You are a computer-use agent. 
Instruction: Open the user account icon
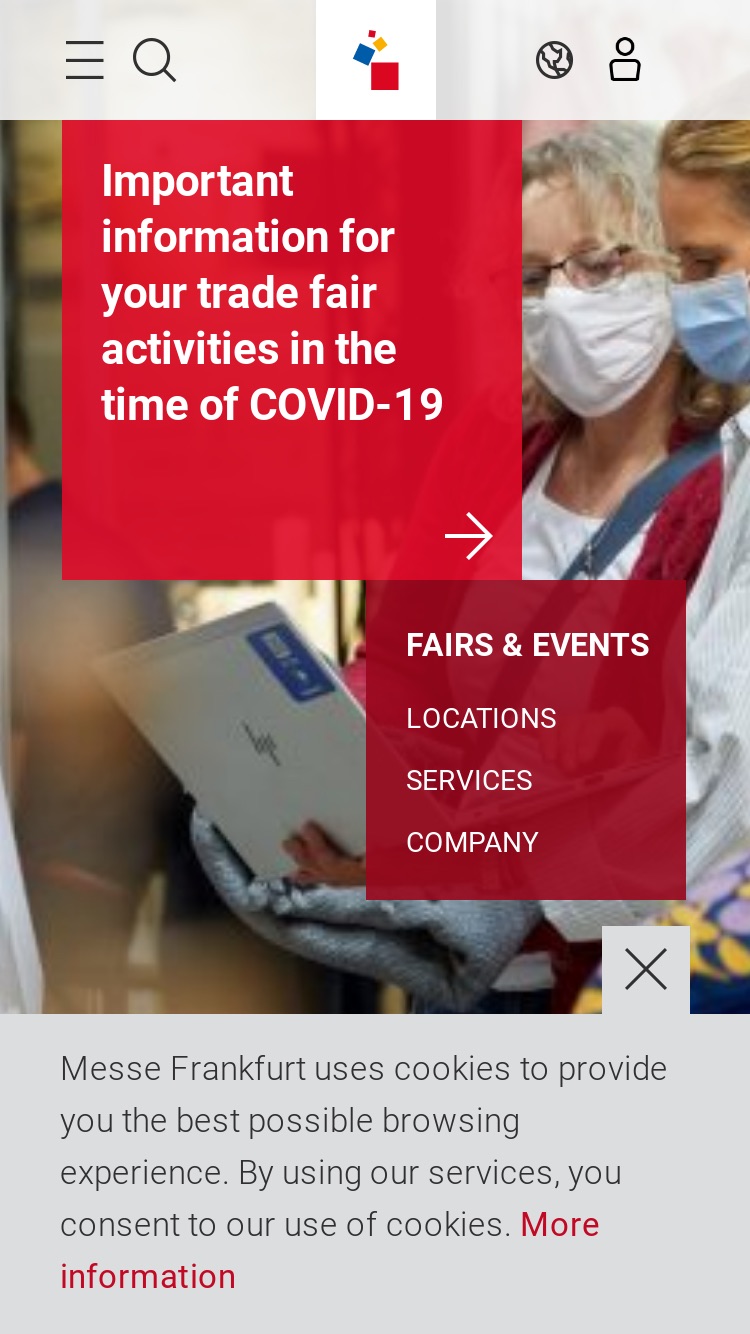coord(625,60)
